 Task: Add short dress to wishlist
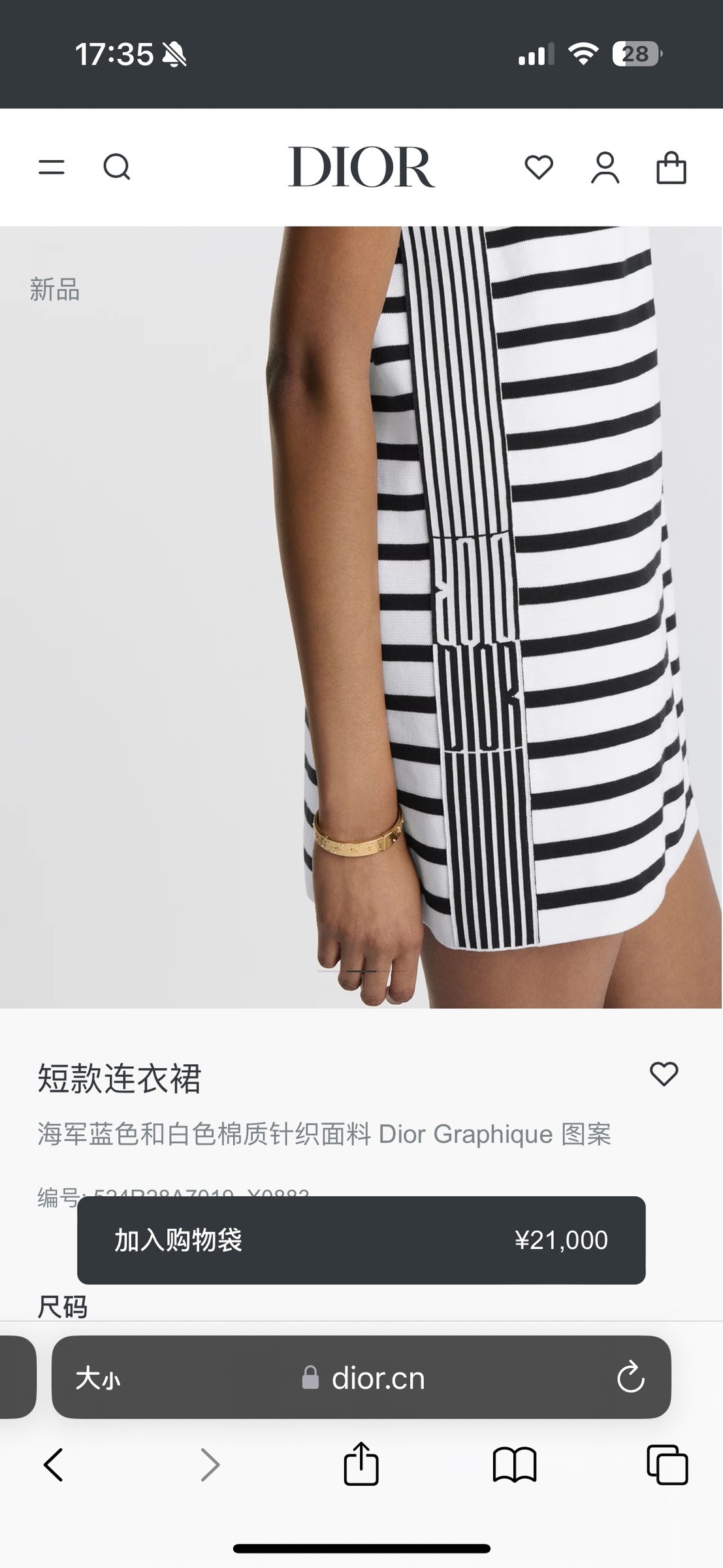point(664,1074)
